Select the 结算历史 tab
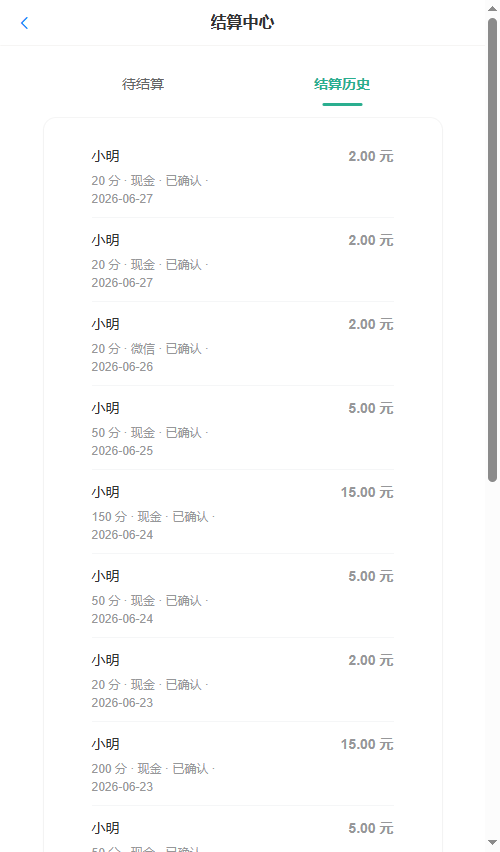 pyautogui.click(x=342, y=84)
